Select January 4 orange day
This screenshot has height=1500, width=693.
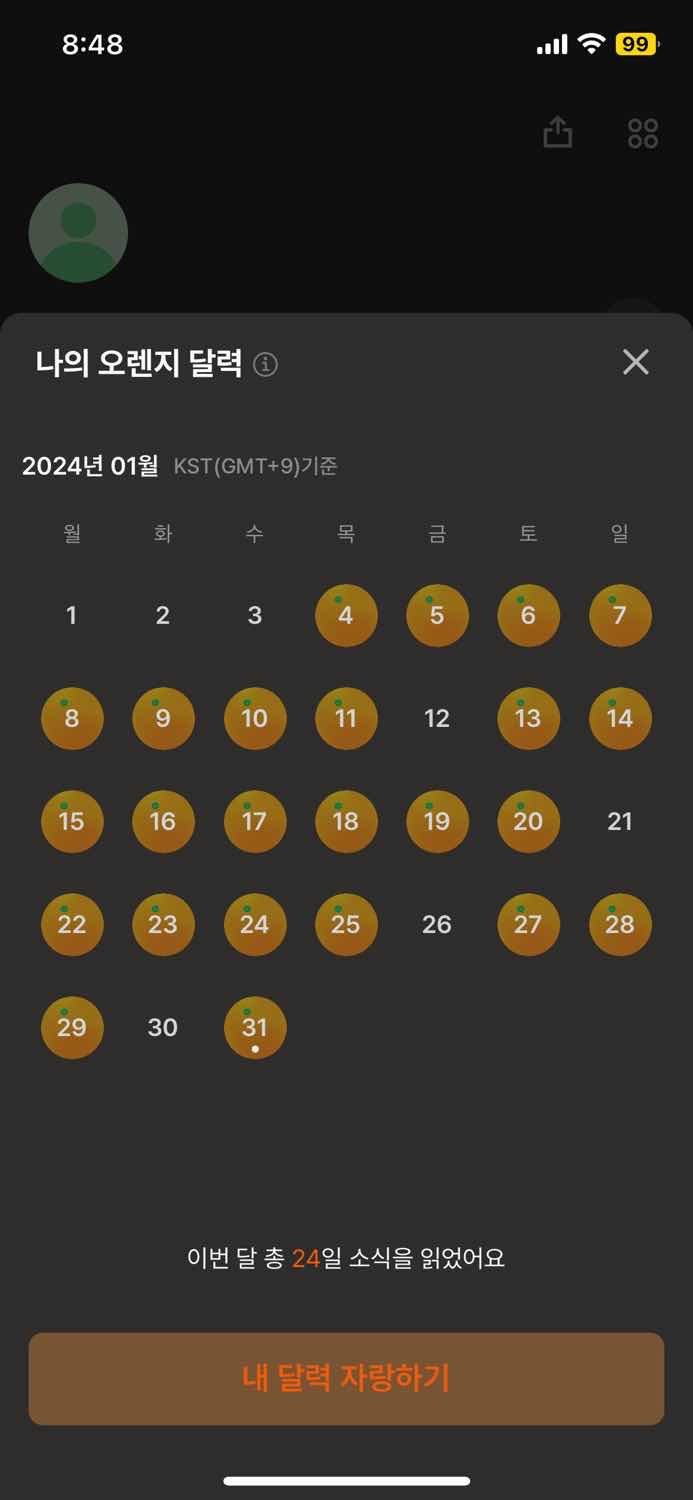pyautogui.click(x=346, y=615)
